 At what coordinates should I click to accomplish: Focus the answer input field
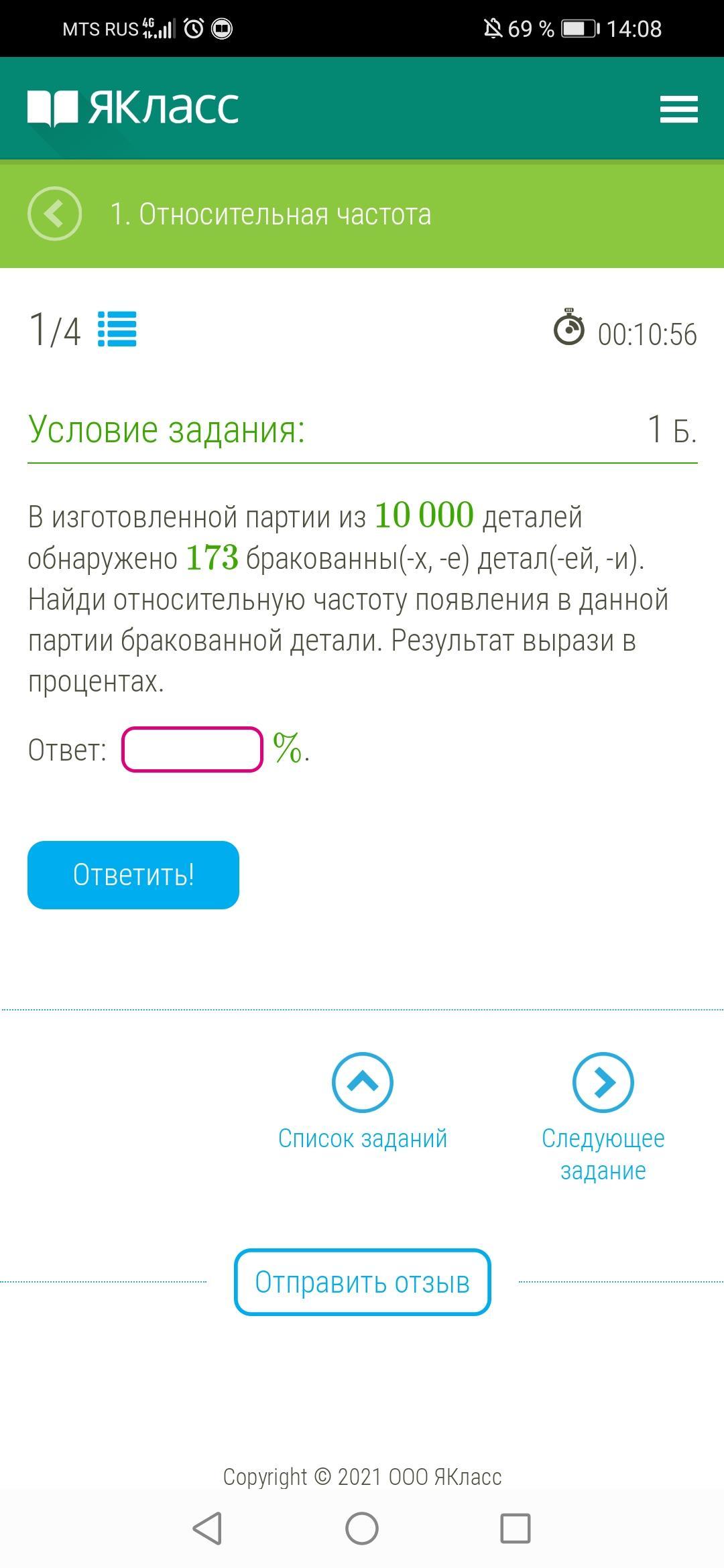point(192,749)
